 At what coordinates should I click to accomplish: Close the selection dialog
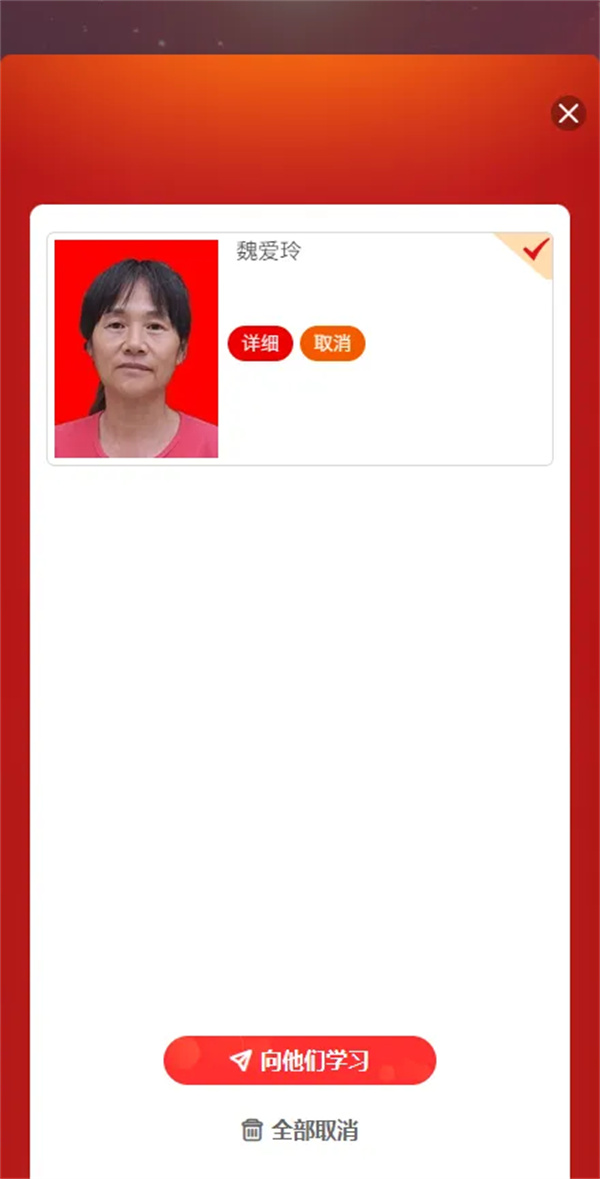pos(568,114)
